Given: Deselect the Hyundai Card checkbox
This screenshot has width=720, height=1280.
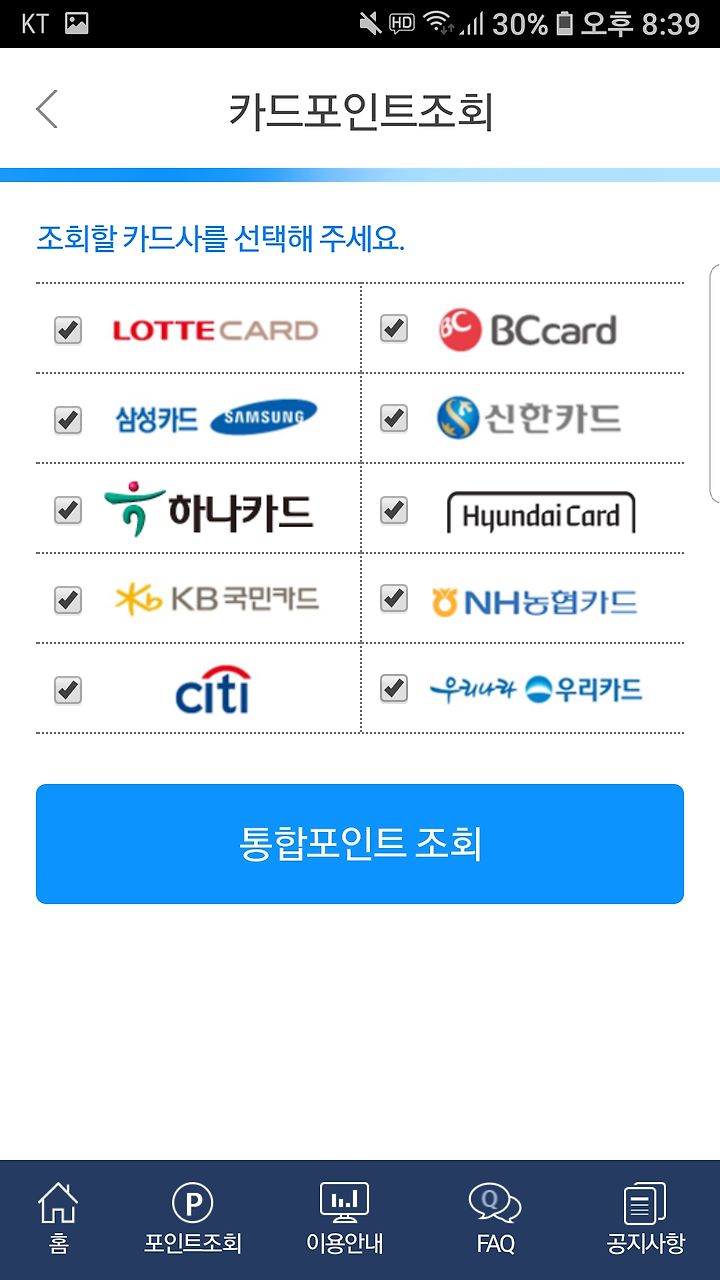Looking at the screenshot, I should point(394,510).
